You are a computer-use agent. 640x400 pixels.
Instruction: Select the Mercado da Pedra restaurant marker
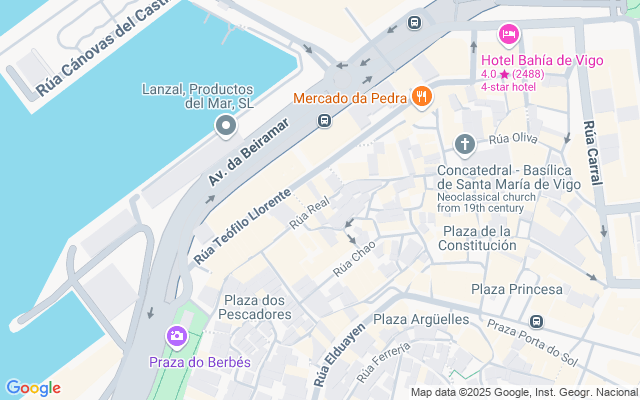point(423,97)
